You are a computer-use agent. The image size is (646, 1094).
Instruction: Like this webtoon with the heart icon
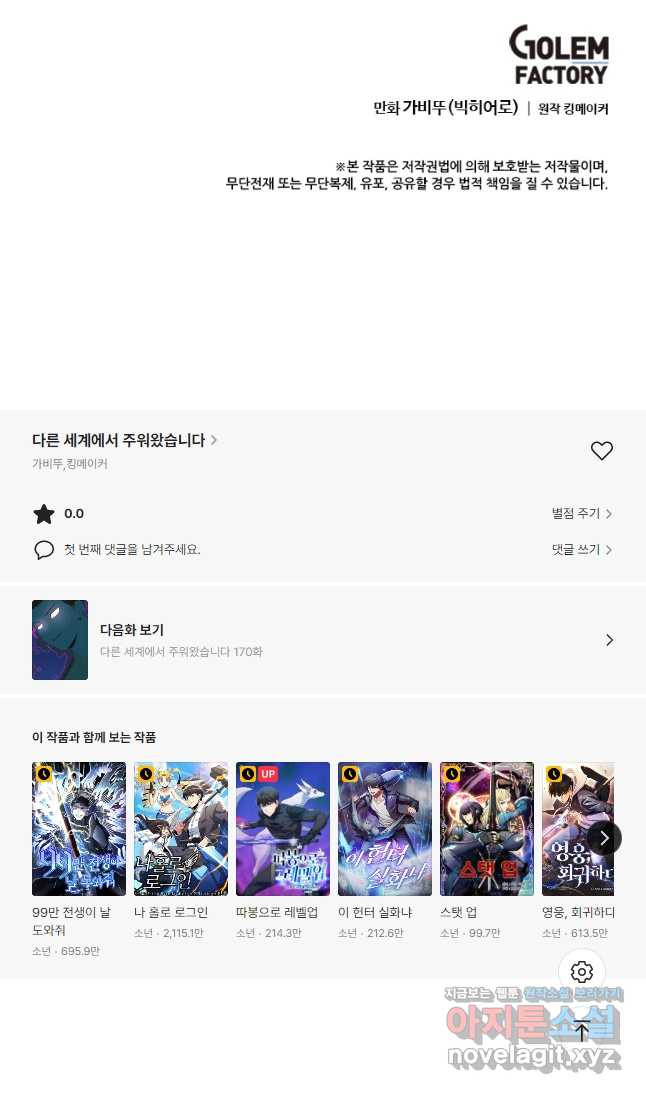(x=601, y=451)
